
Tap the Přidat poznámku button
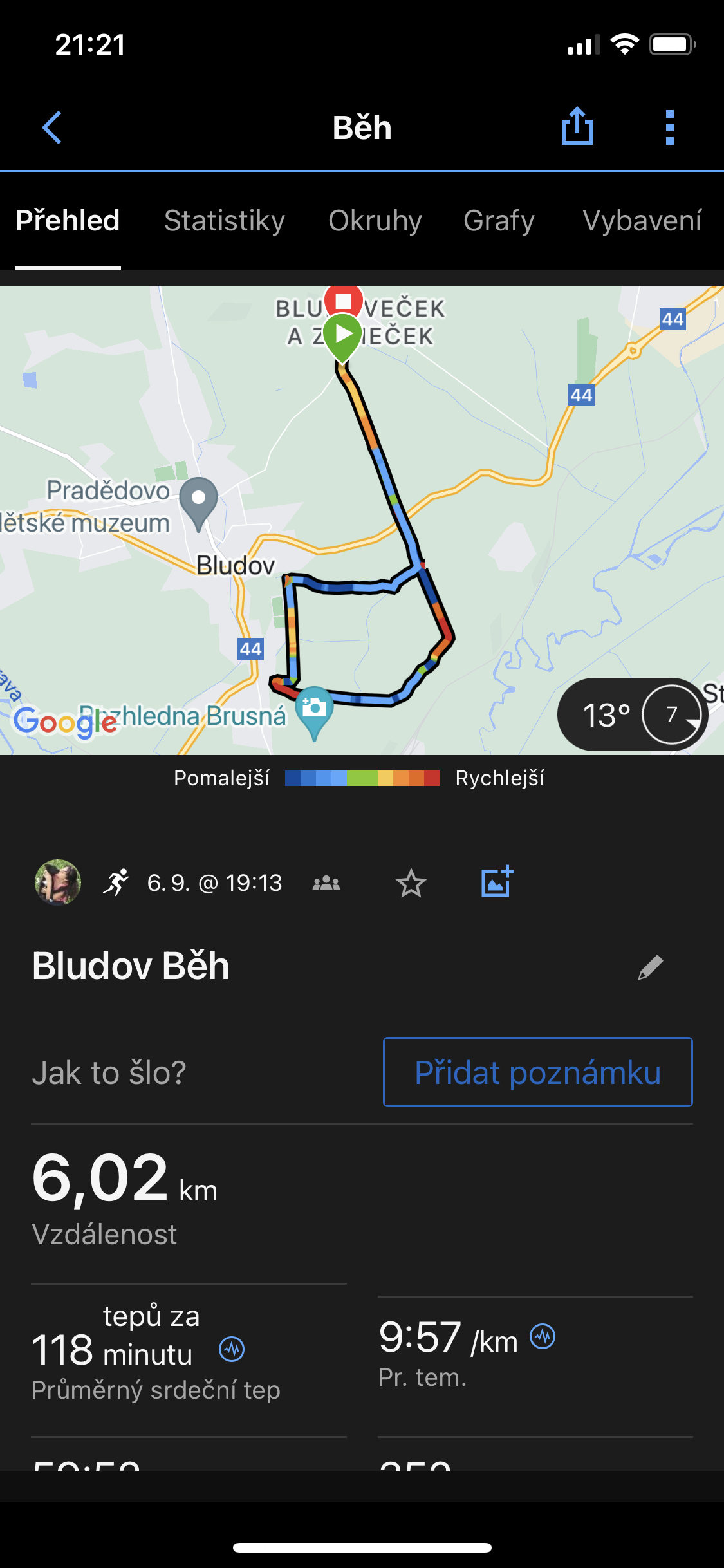(x=537, y=1072)
